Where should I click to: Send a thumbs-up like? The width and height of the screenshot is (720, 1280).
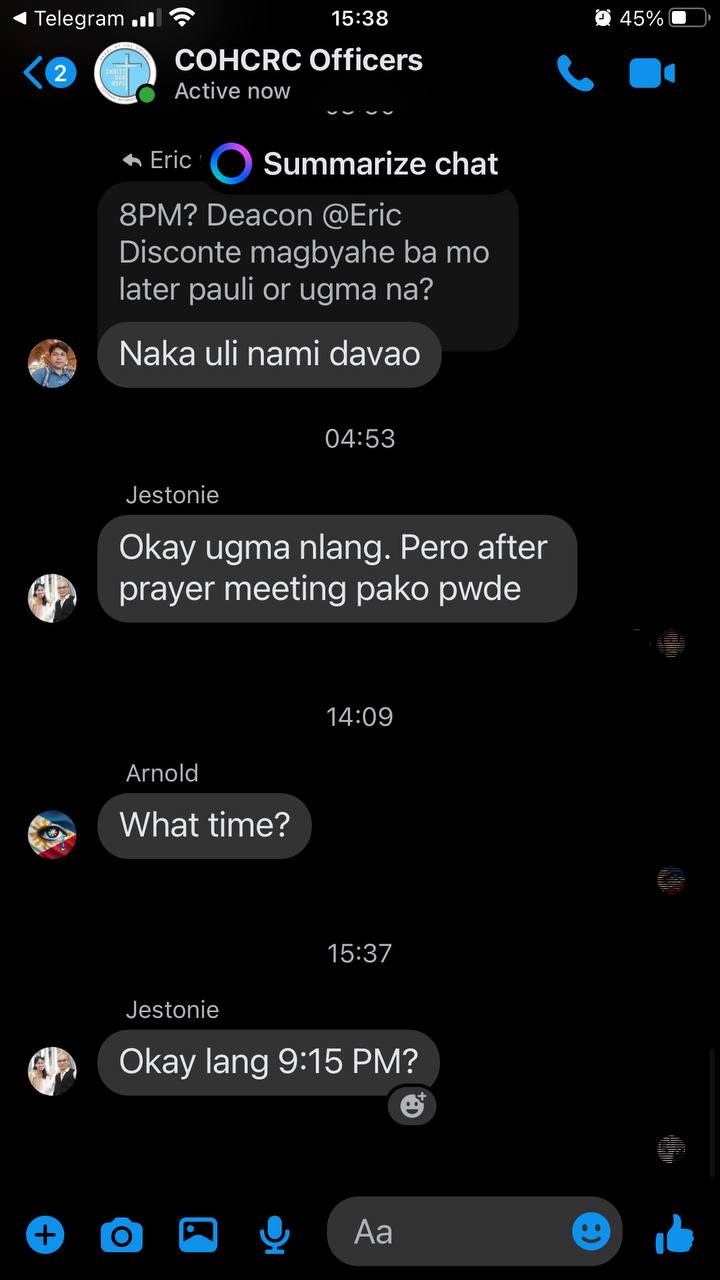pyautogui.click(x=675, y=1235)
